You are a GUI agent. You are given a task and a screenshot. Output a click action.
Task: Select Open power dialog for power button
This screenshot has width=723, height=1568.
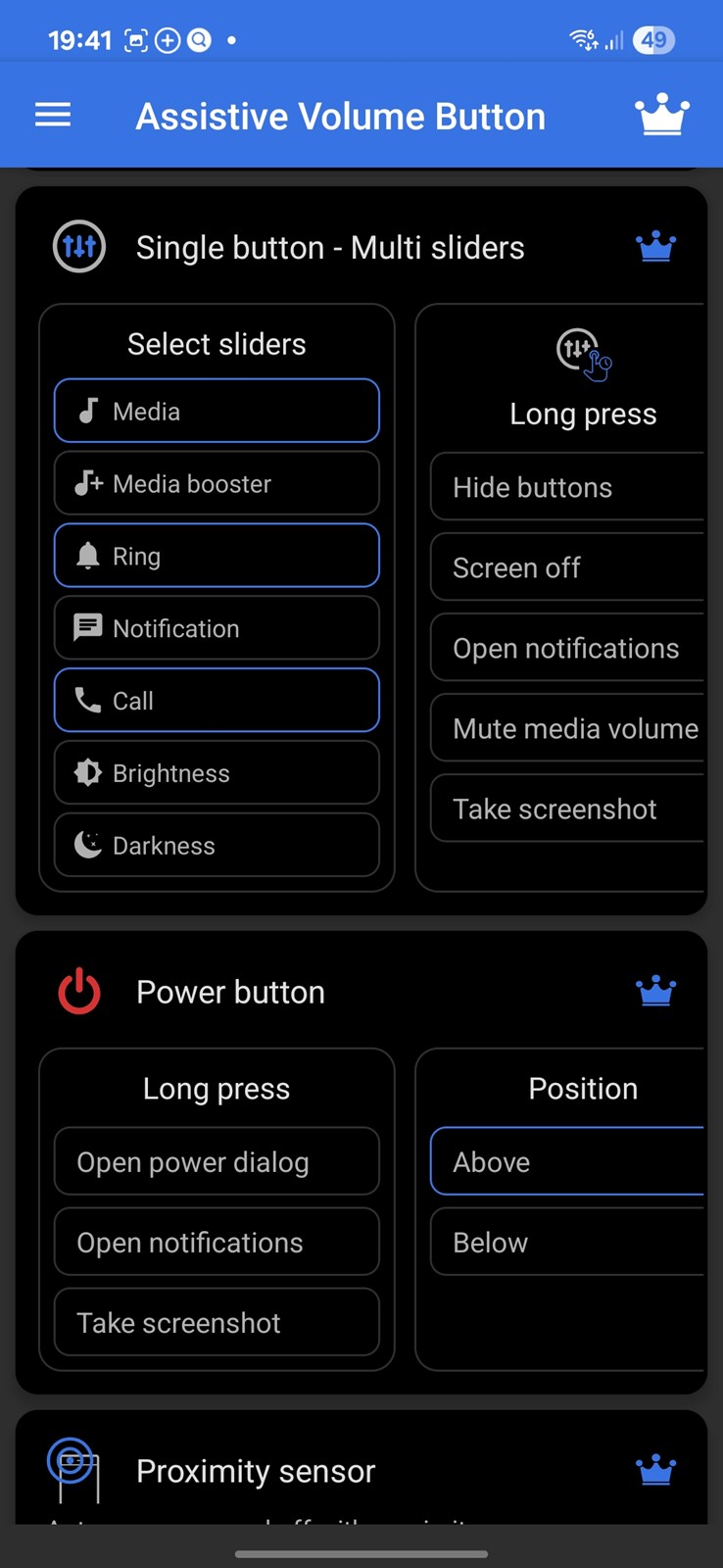(217, 1162)
